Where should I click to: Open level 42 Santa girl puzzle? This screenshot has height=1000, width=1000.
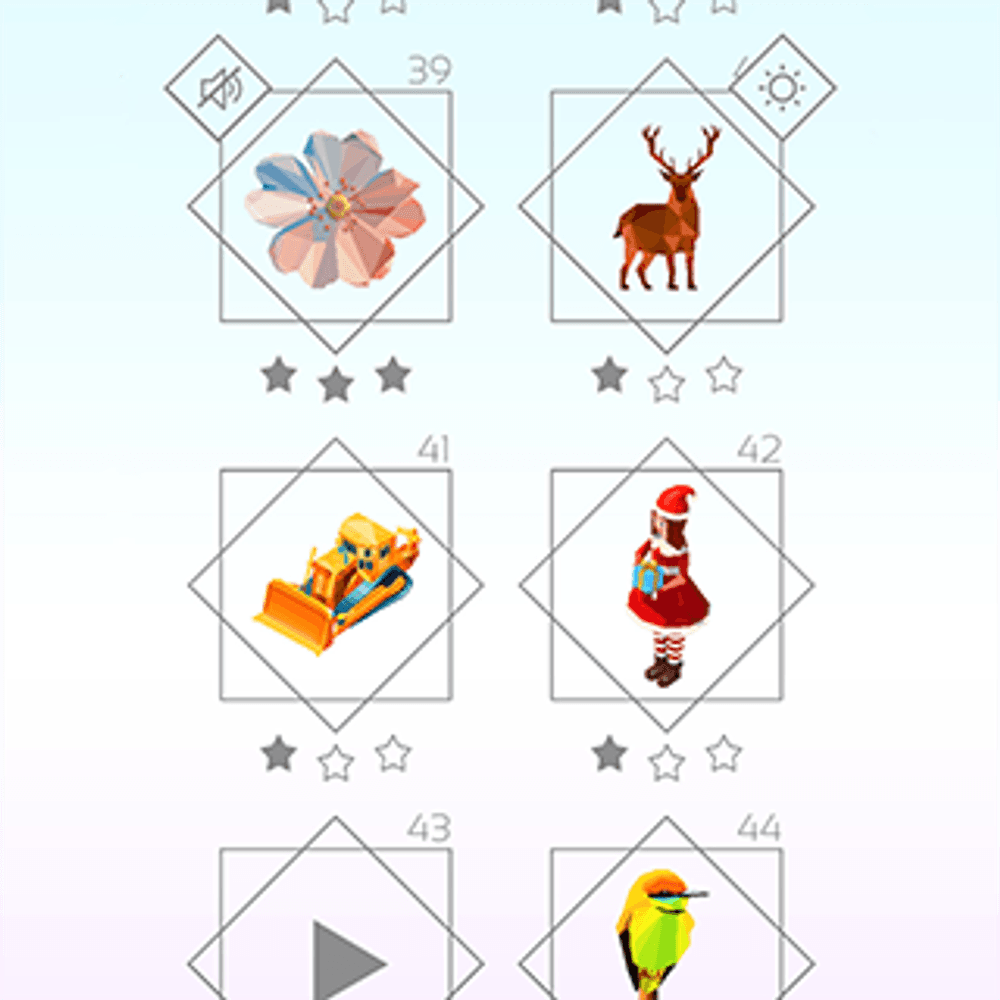pyautogui.click(x=666, y=585)
